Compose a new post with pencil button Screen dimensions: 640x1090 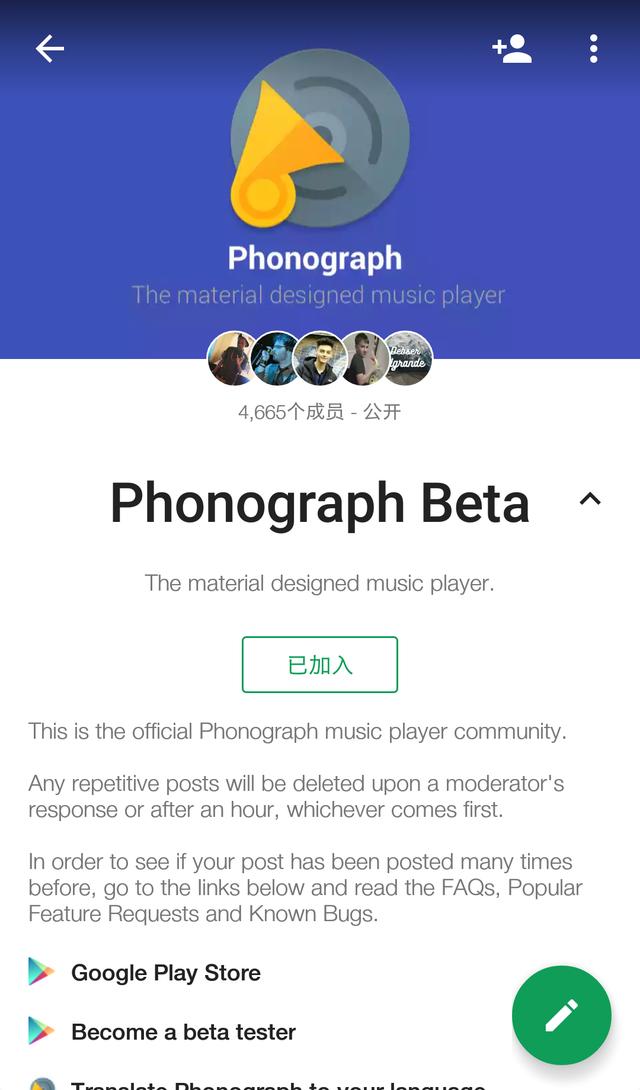tap(561, 1015)
